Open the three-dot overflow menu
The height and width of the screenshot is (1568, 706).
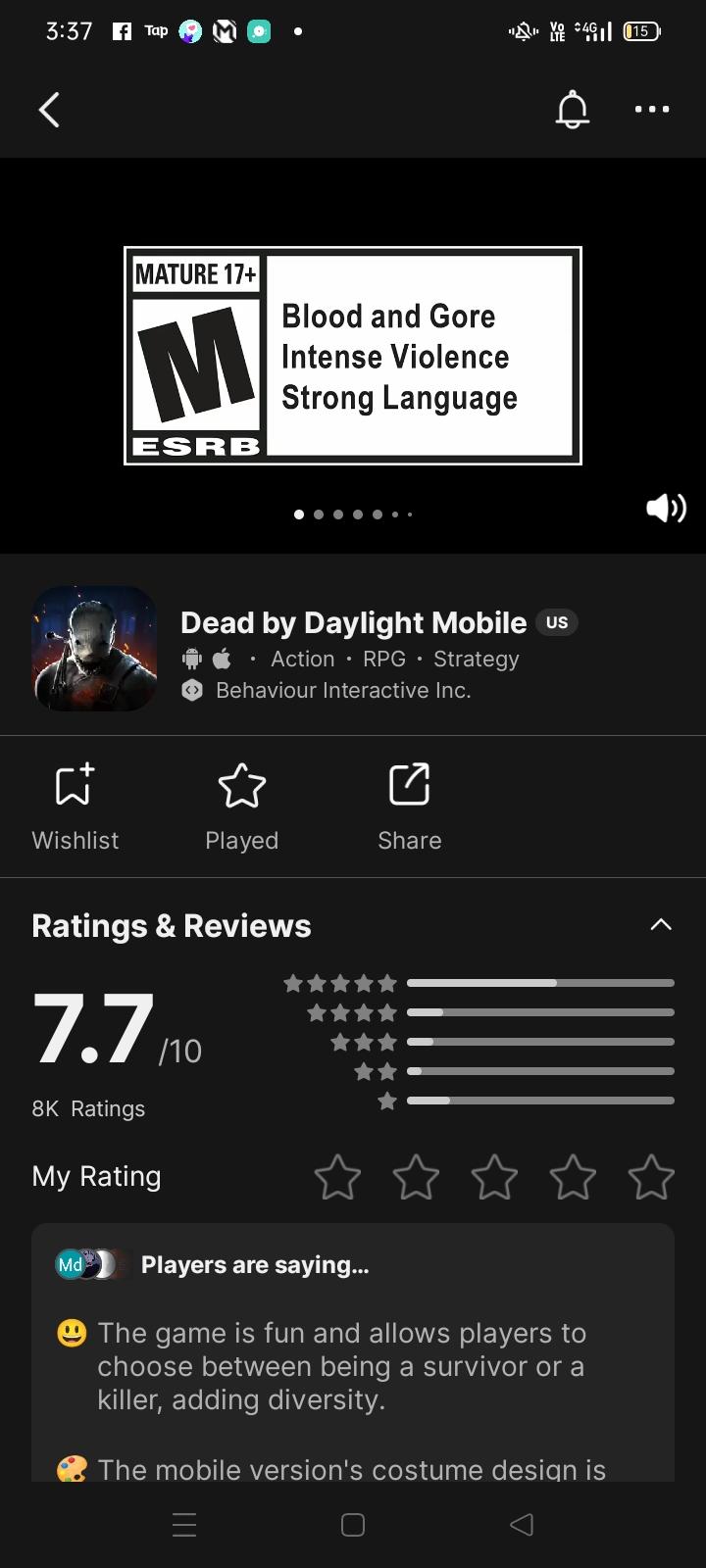(652, 110)
